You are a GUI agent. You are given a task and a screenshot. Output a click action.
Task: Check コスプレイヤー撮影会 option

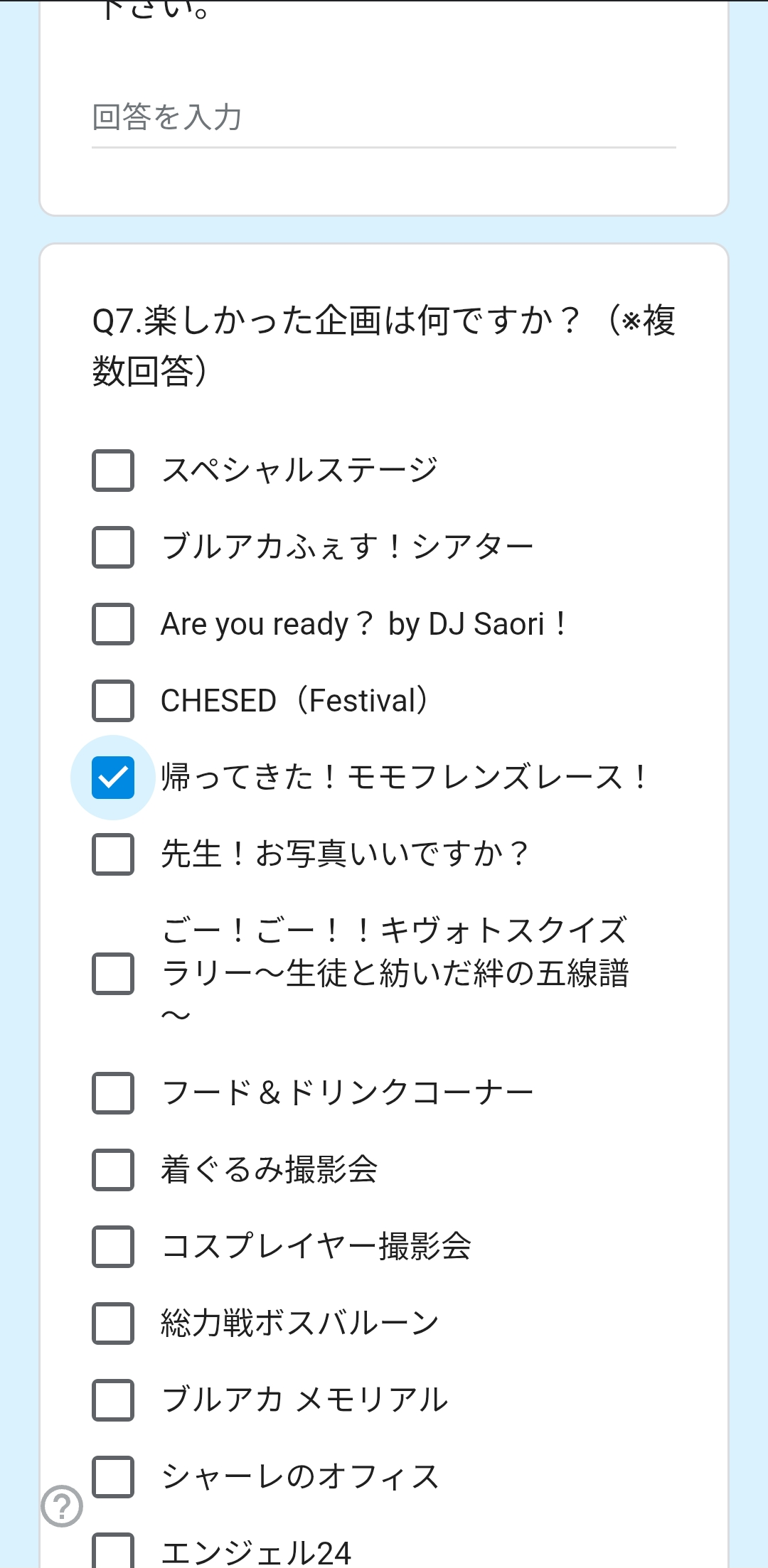click(x=113, y=1247)
